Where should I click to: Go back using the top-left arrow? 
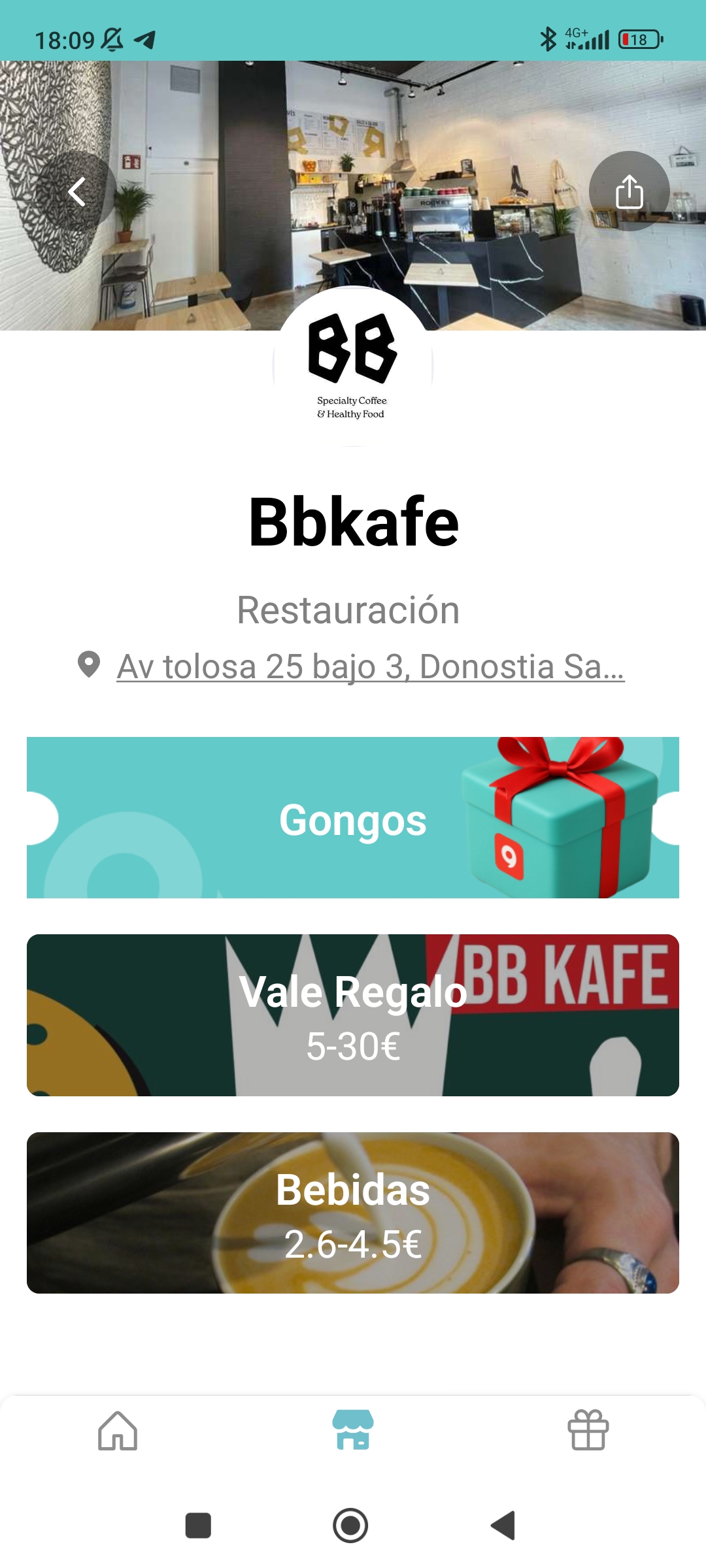click(x=76, y=191)
